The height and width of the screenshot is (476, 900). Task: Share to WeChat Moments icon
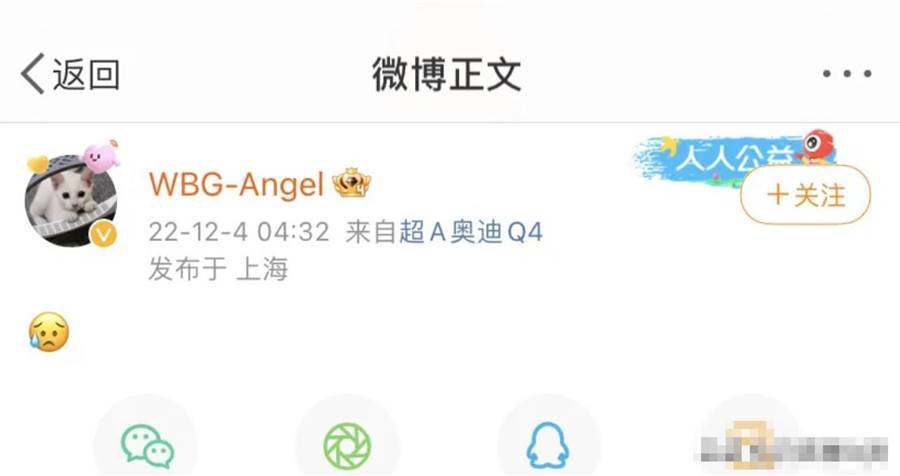pos(347,446)
